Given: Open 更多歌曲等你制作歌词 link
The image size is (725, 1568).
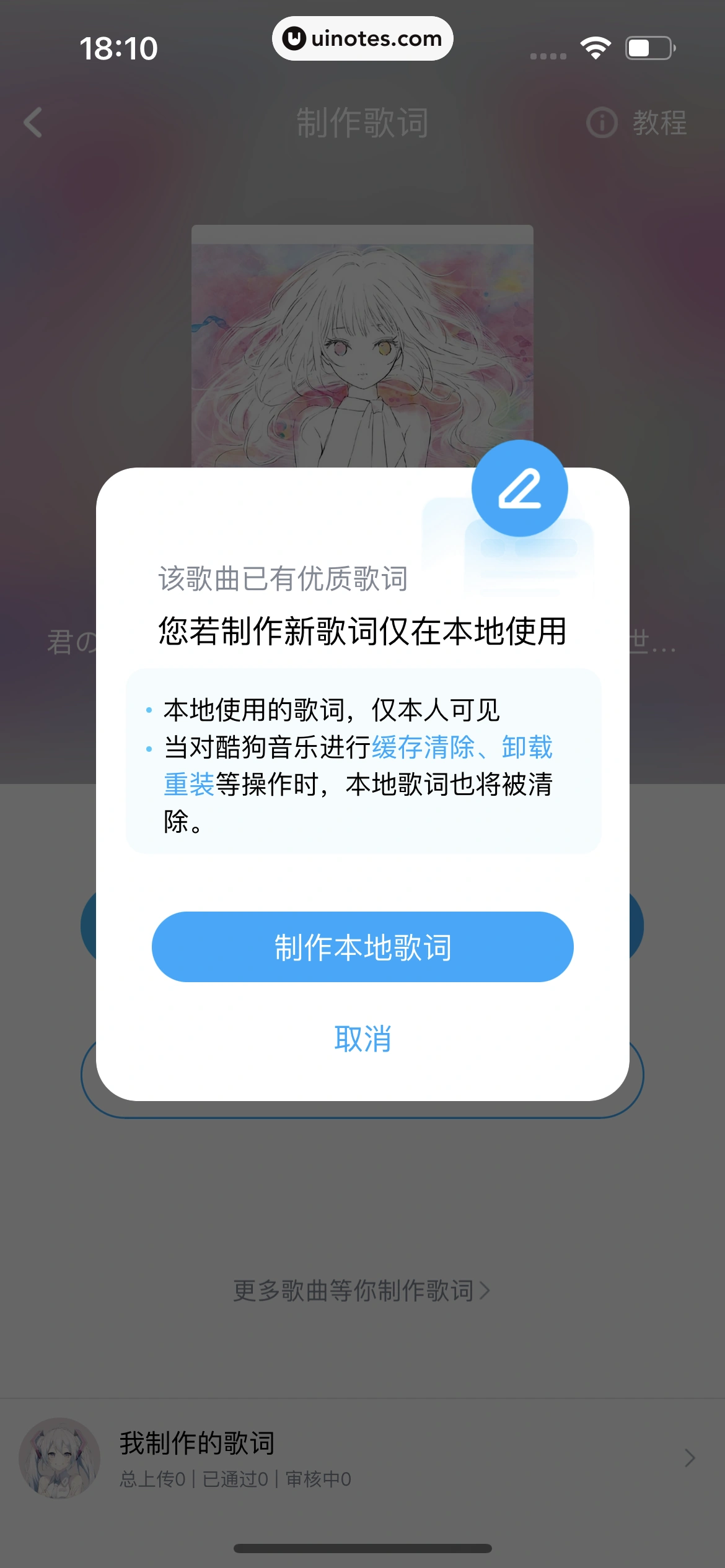Looking at the screenshot, I should click(361, 1291).
